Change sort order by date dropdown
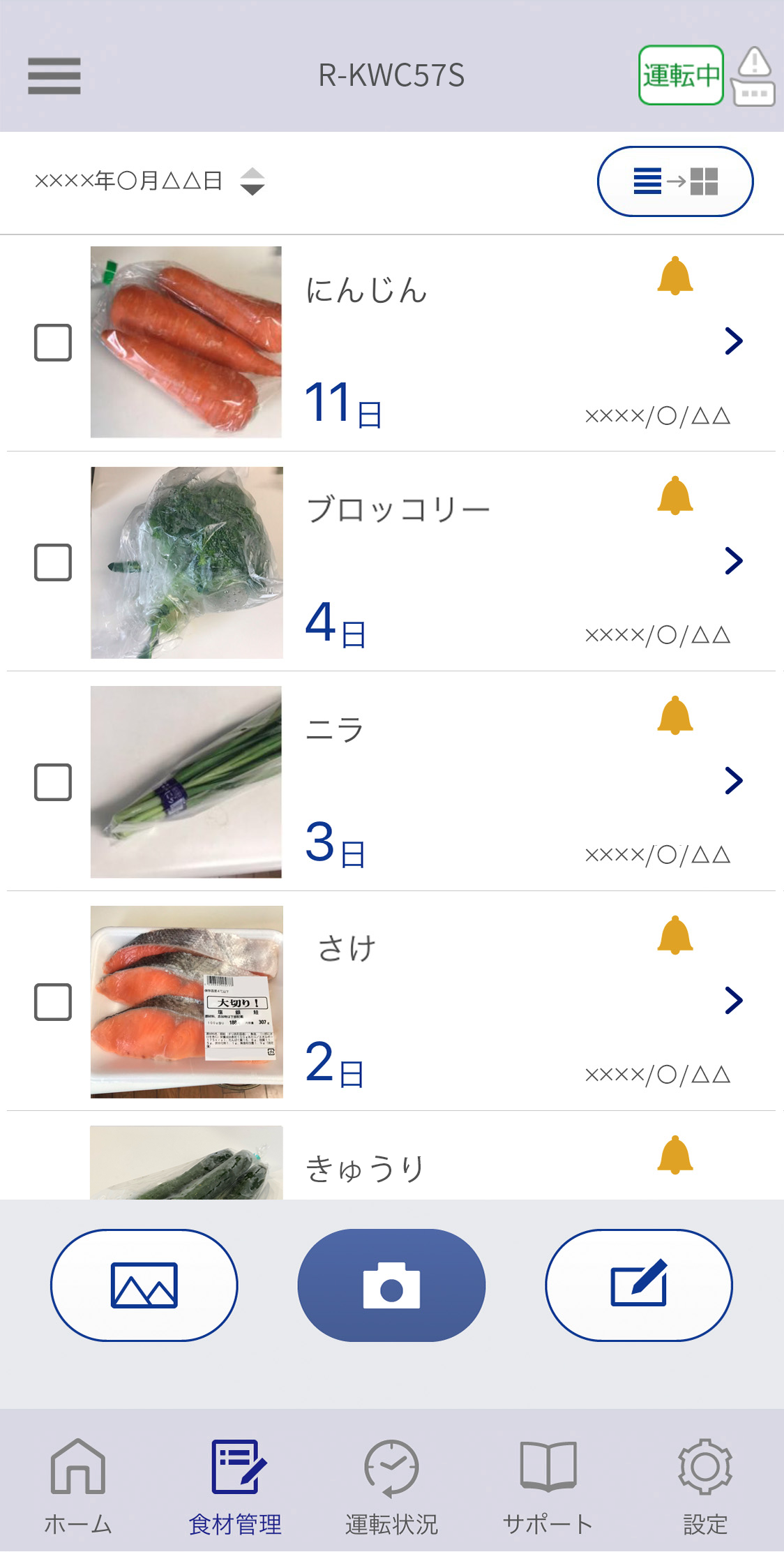The width and height of the screenshot is (784, 1552). tap(252, 181)
